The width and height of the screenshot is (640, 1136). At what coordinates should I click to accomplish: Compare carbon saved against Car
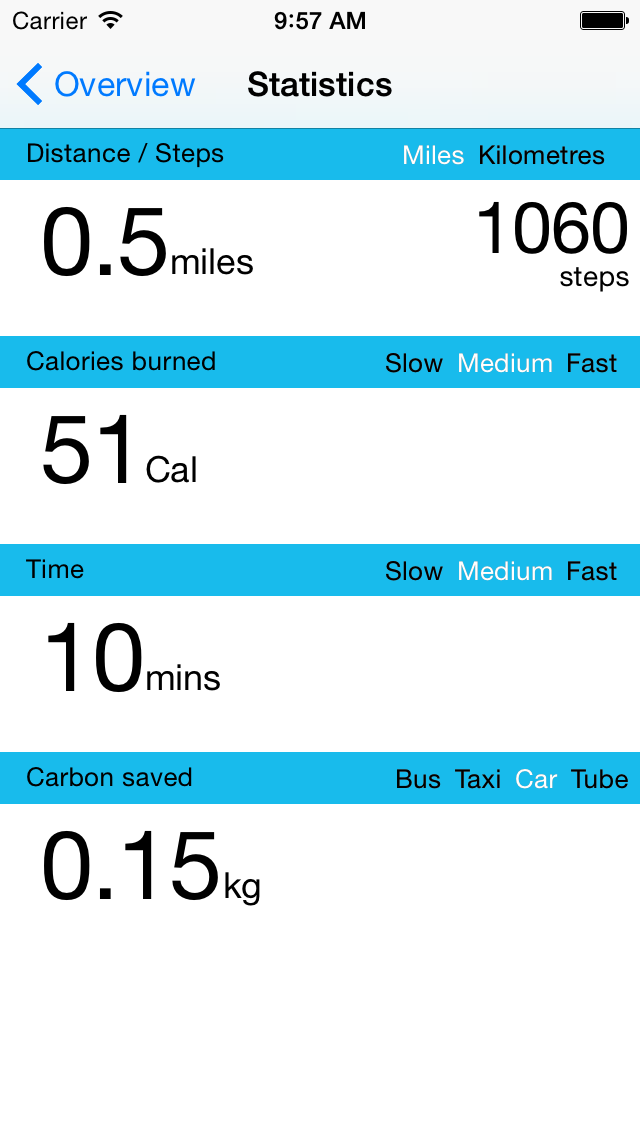pyautogui.click(x=536, y=779)
